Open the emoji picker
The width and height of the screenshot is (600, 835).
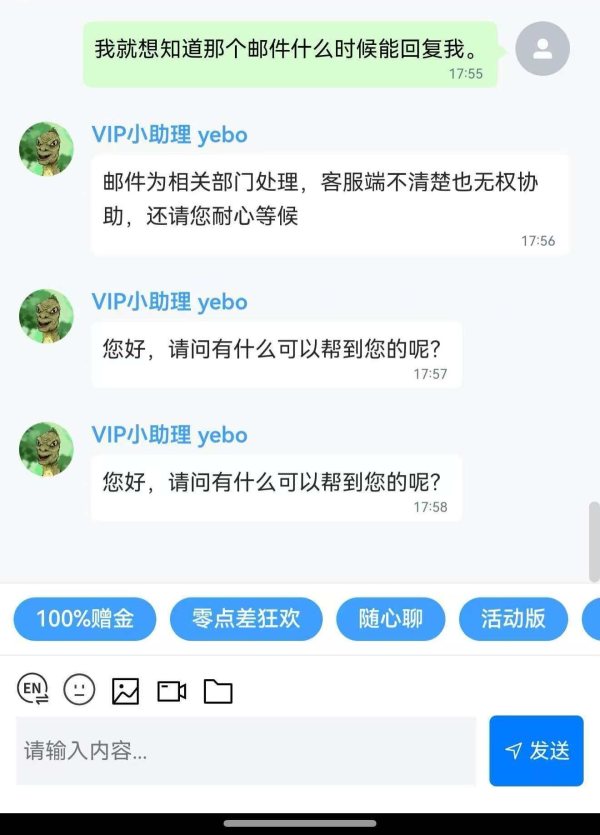coord(79,690)
